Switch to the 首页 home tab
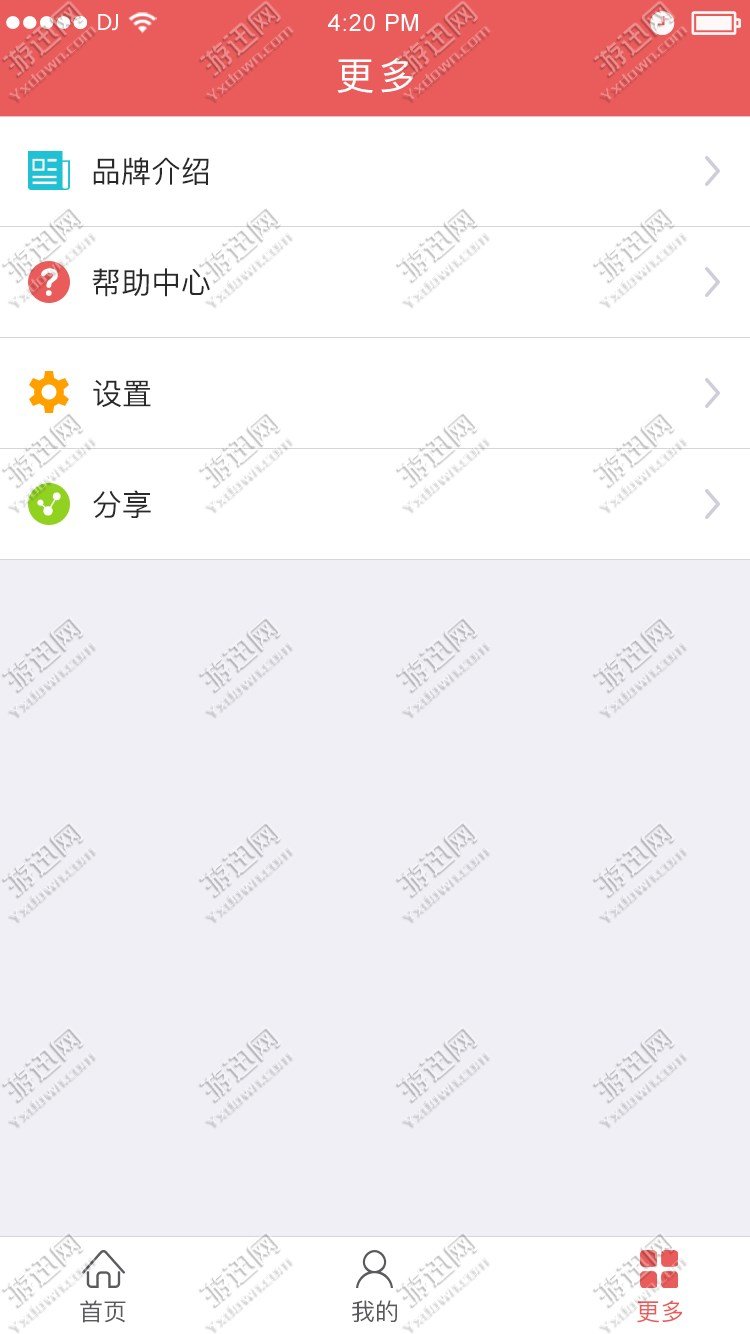The image size is (750, 1334). (x=103, y=1286)
